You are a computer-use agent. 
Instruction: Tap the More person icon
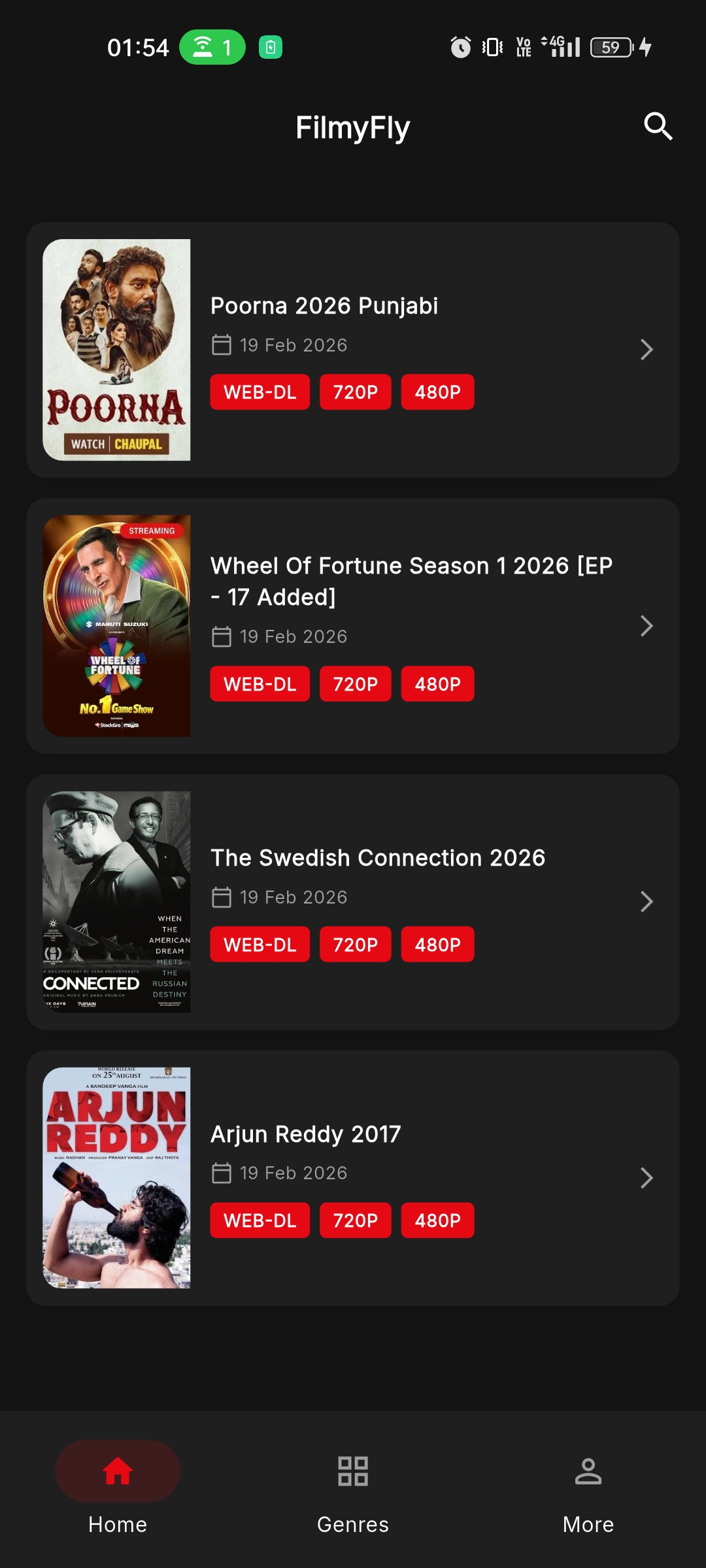pyautogui.click(x=588, y=1471)
